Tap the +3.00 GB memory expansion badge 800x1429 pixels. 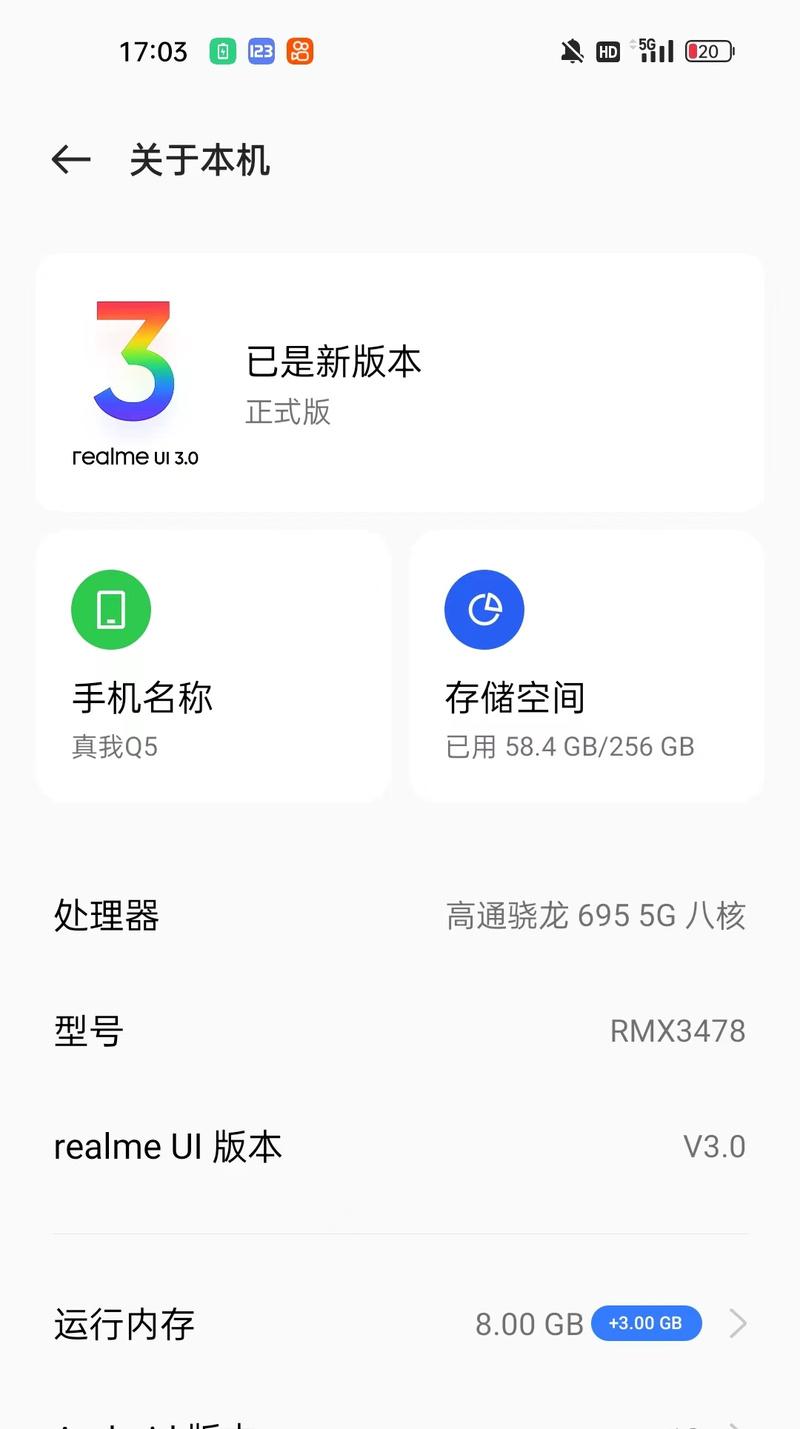tap(646, 1323)
